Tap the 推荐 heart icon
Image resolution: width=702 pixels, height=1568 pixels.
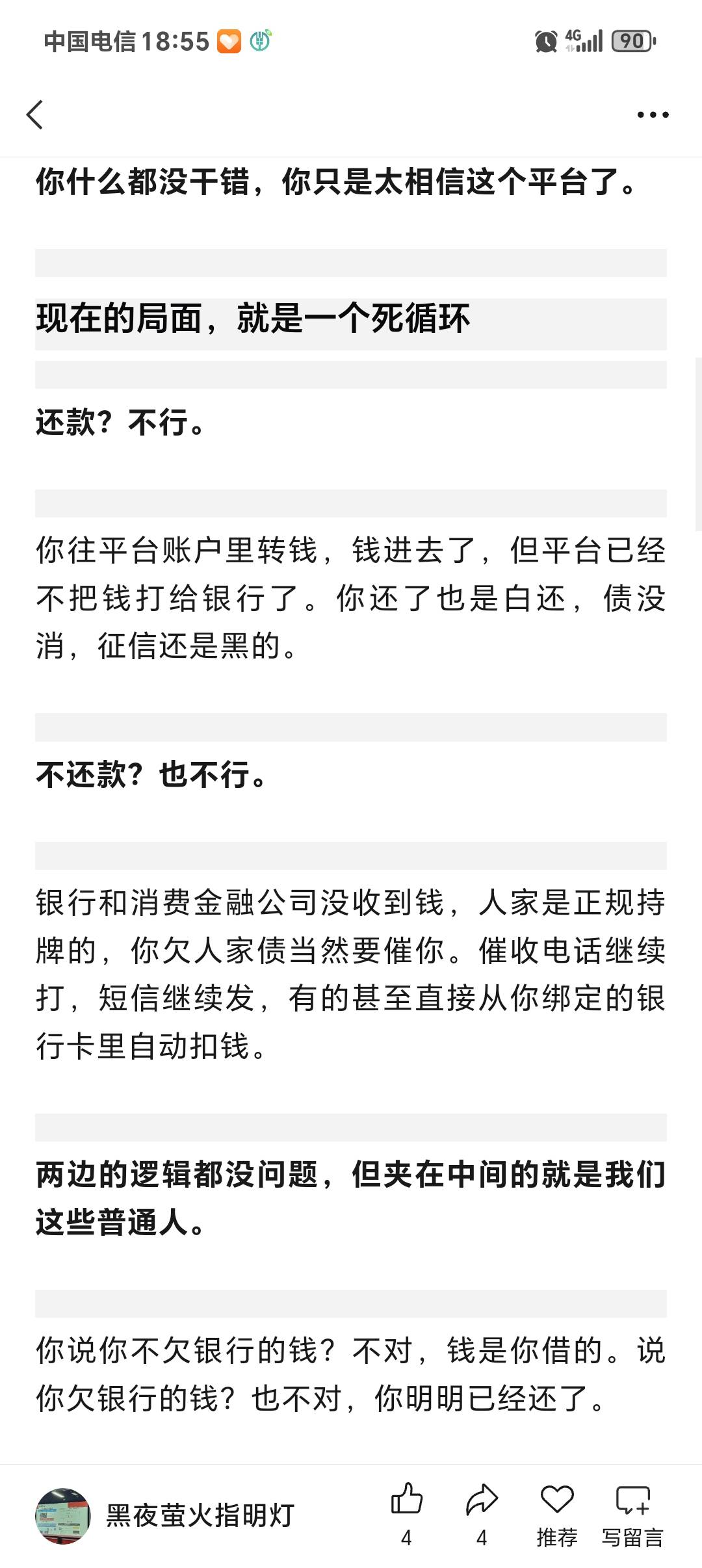(557, 1515)
